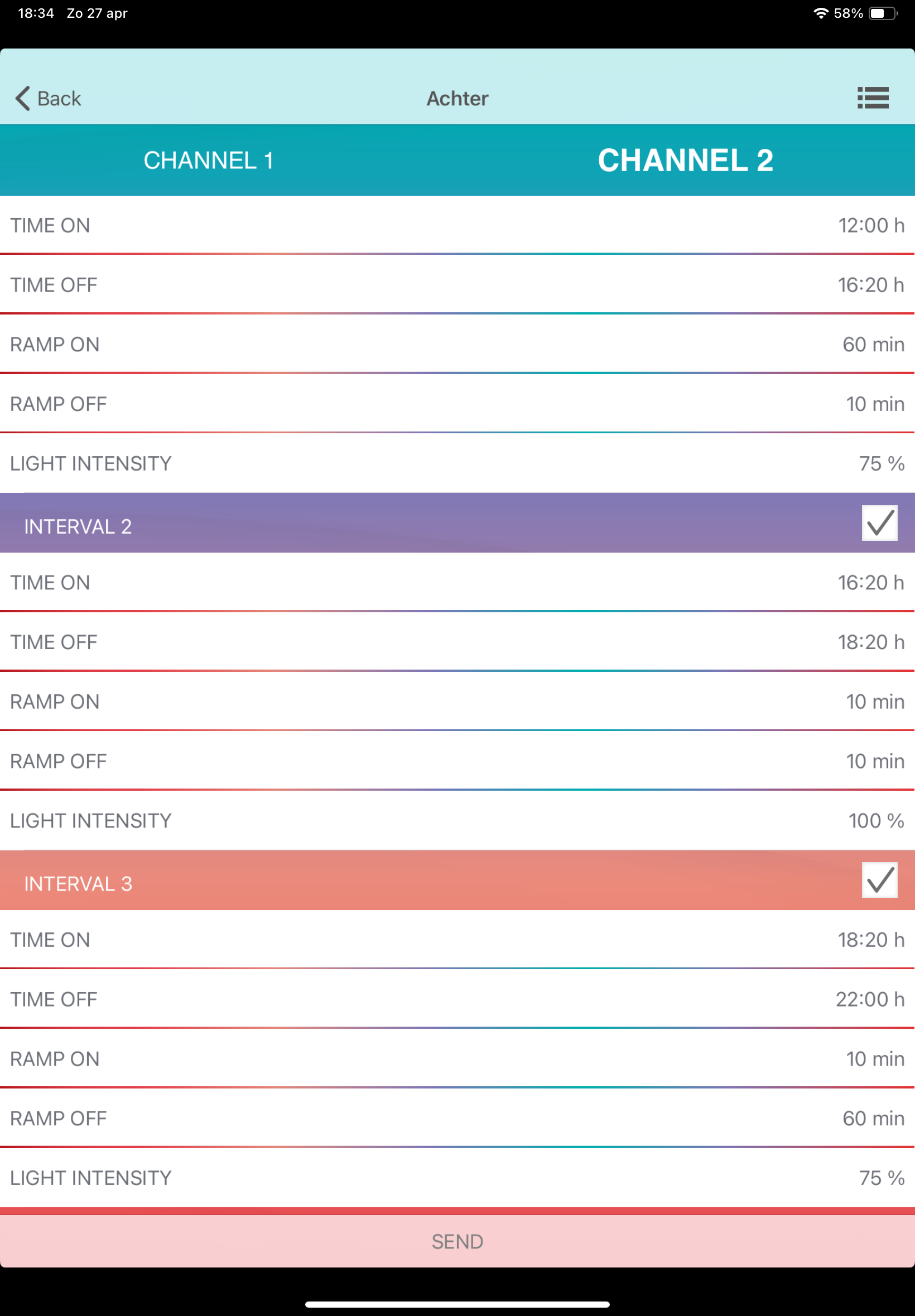Edit the first Time On value 12:00 h
Viewport: 915px width, 1316px height.
[x=870, y=226]
